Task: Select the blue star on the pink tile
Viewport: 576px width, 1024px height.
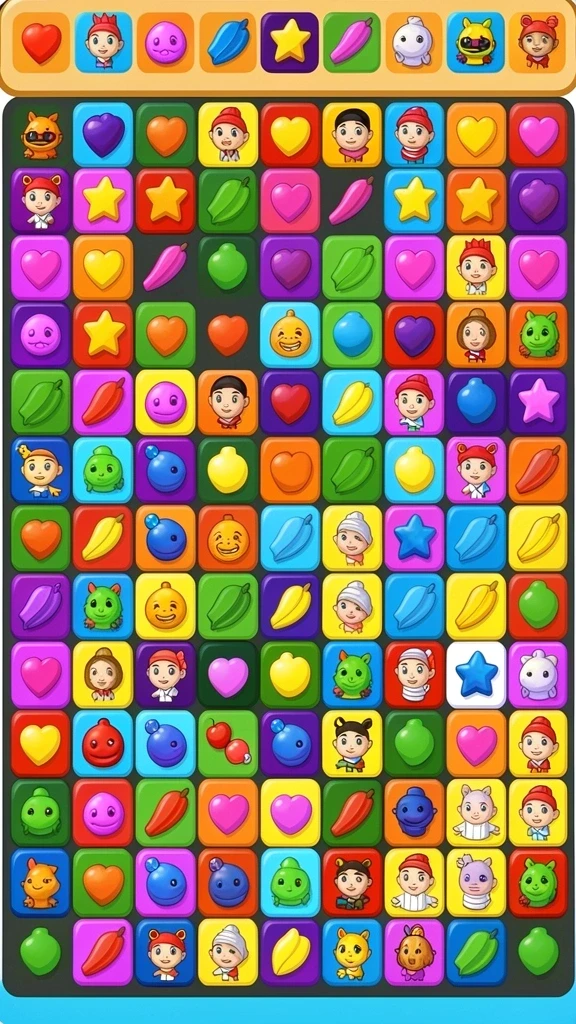Action: [x=414, y=537]
